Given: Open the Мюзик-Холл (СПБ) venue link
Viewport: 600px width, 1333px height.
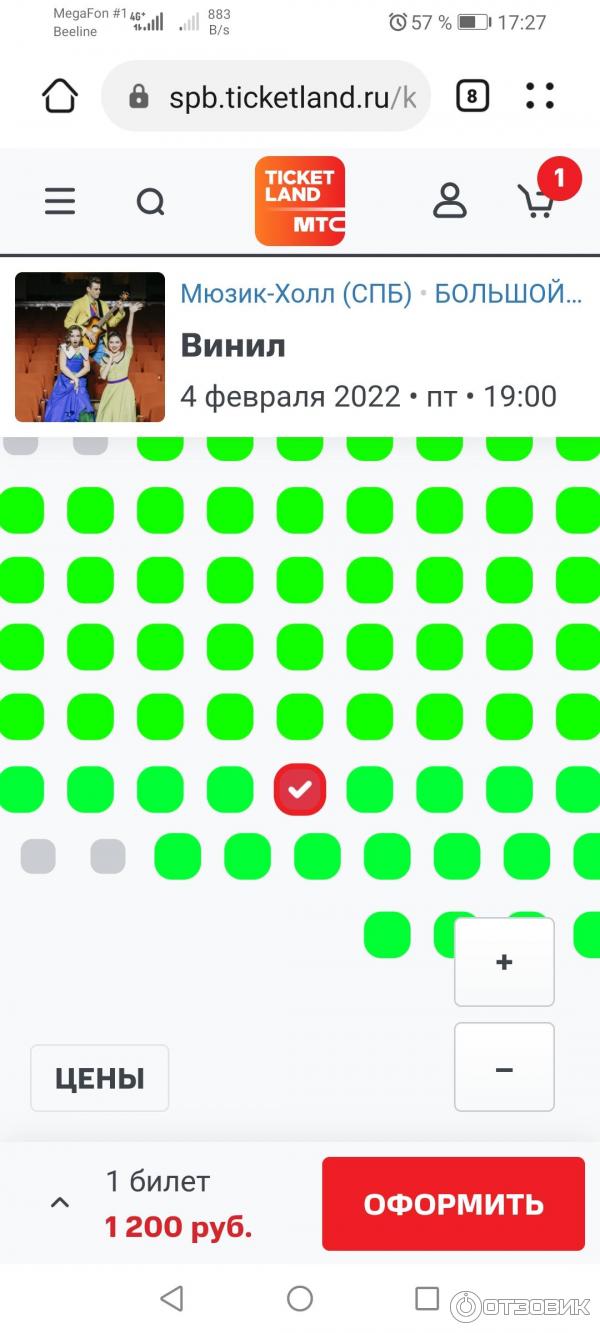Looking at the screenshot, I should click(296, 294).
